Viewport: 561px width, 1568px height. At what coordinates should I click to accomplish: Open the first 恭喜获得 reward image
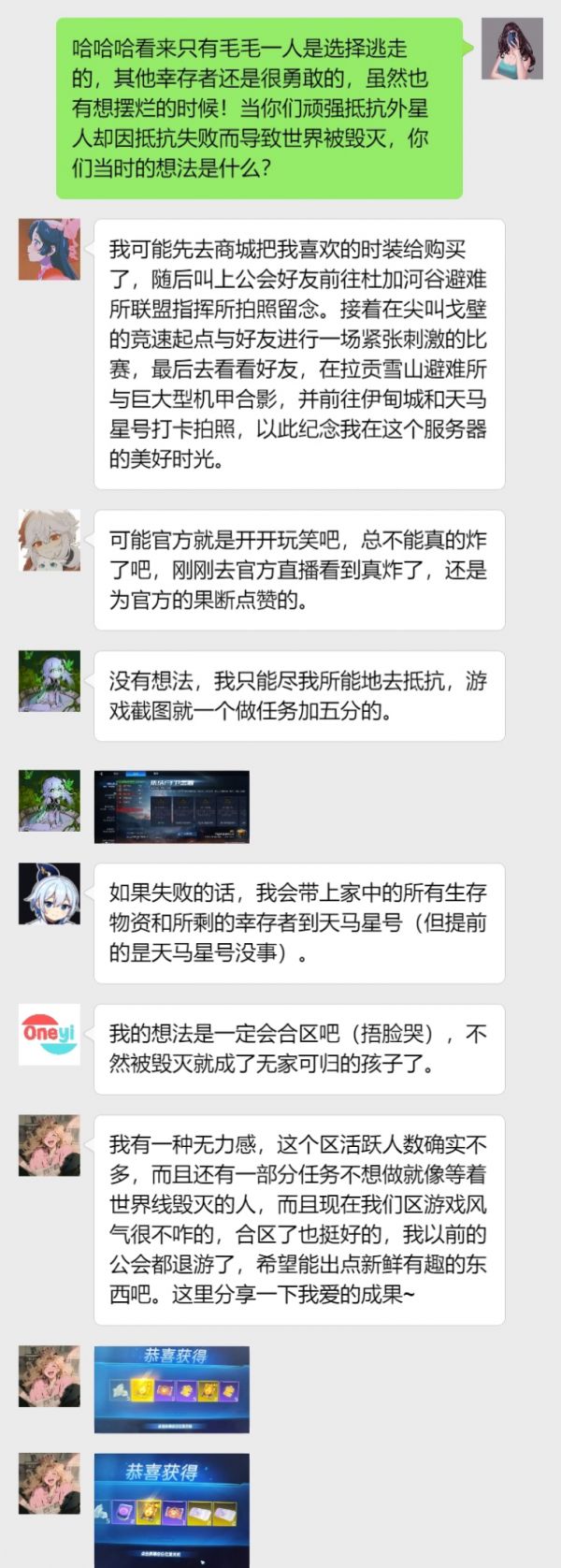pyautogui.click(x=171, y=1388)
